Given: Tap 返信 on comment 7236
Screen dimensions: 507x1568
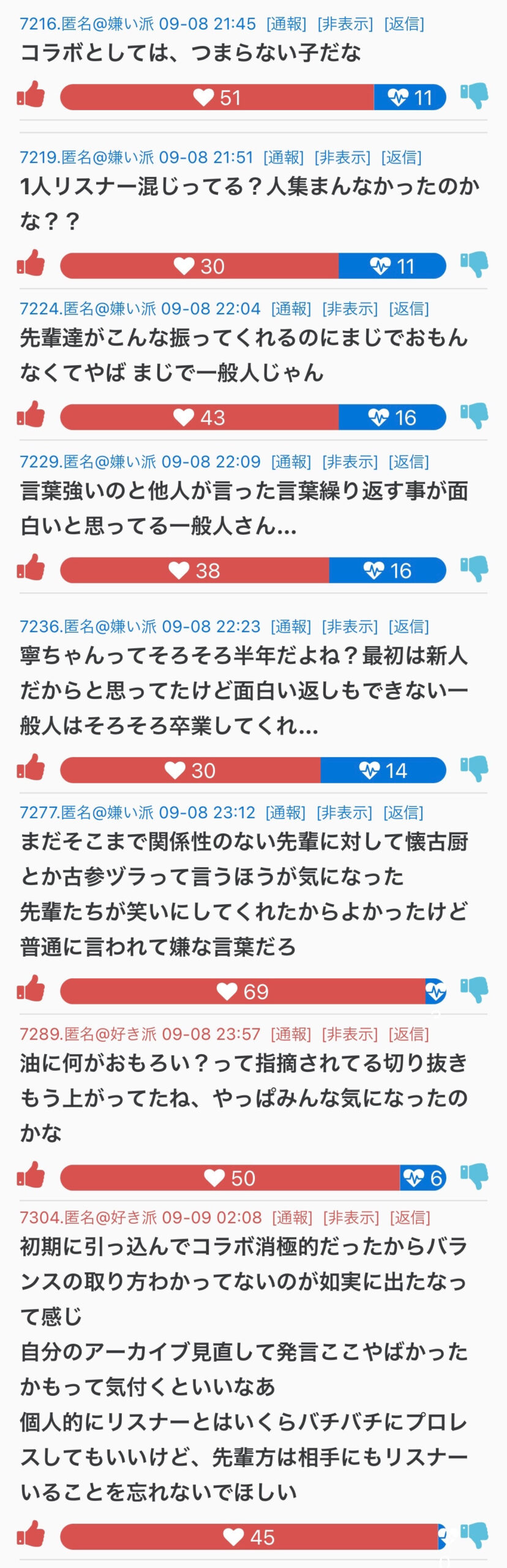Looking at the screenshot, I should [409, 627].
